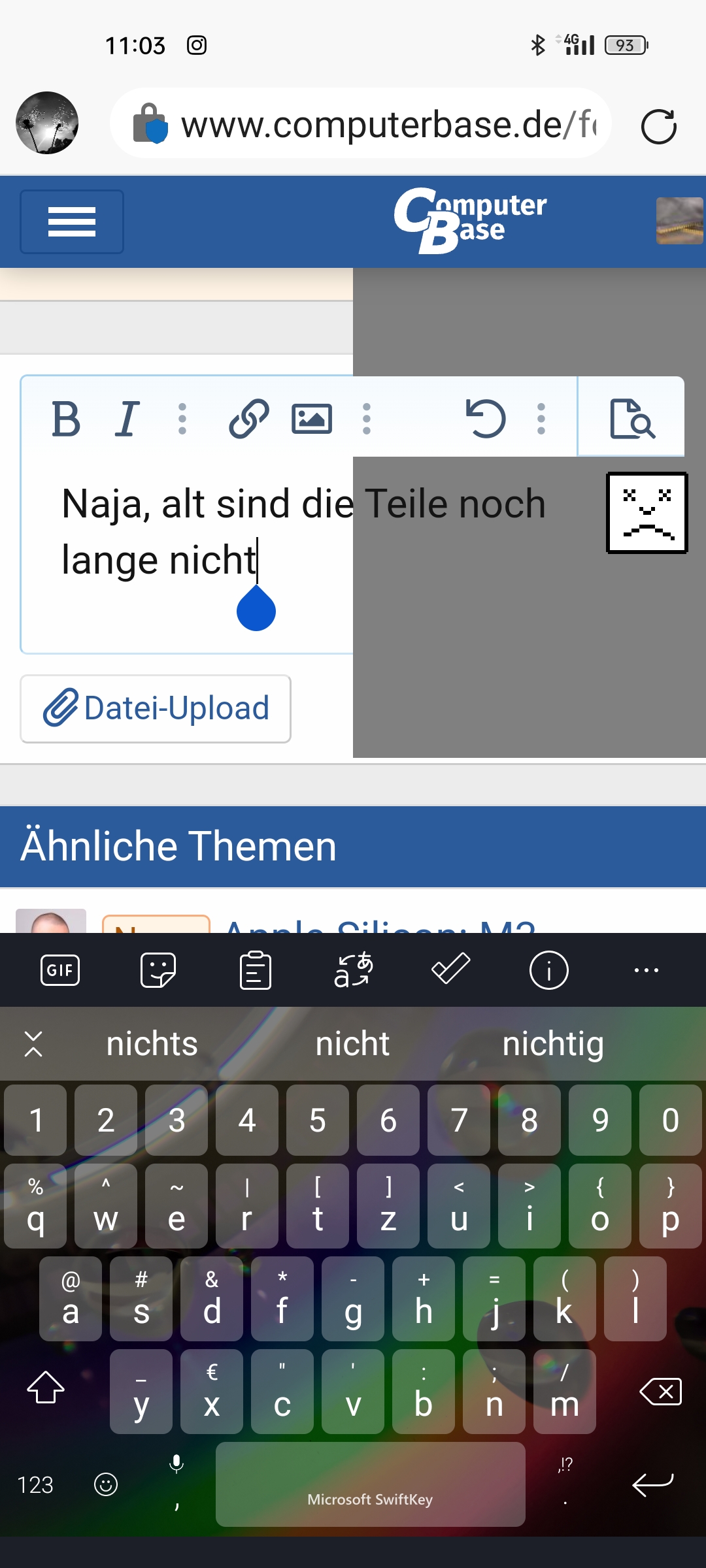Open the browser profile avatar
This screenshot has width=706, height=1568.
tap(47, 123)
